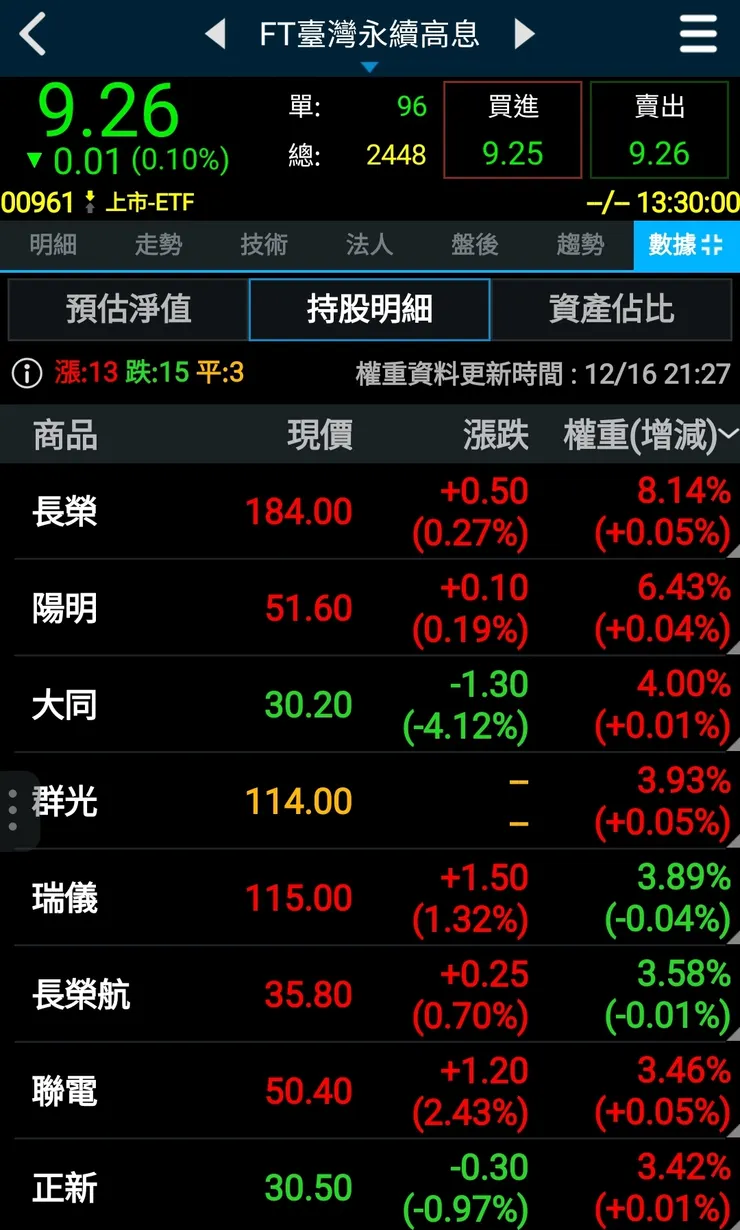Viewport: 740px width, 1230px height.
Task: Open the hamburger menu
Action: [699, 33]
